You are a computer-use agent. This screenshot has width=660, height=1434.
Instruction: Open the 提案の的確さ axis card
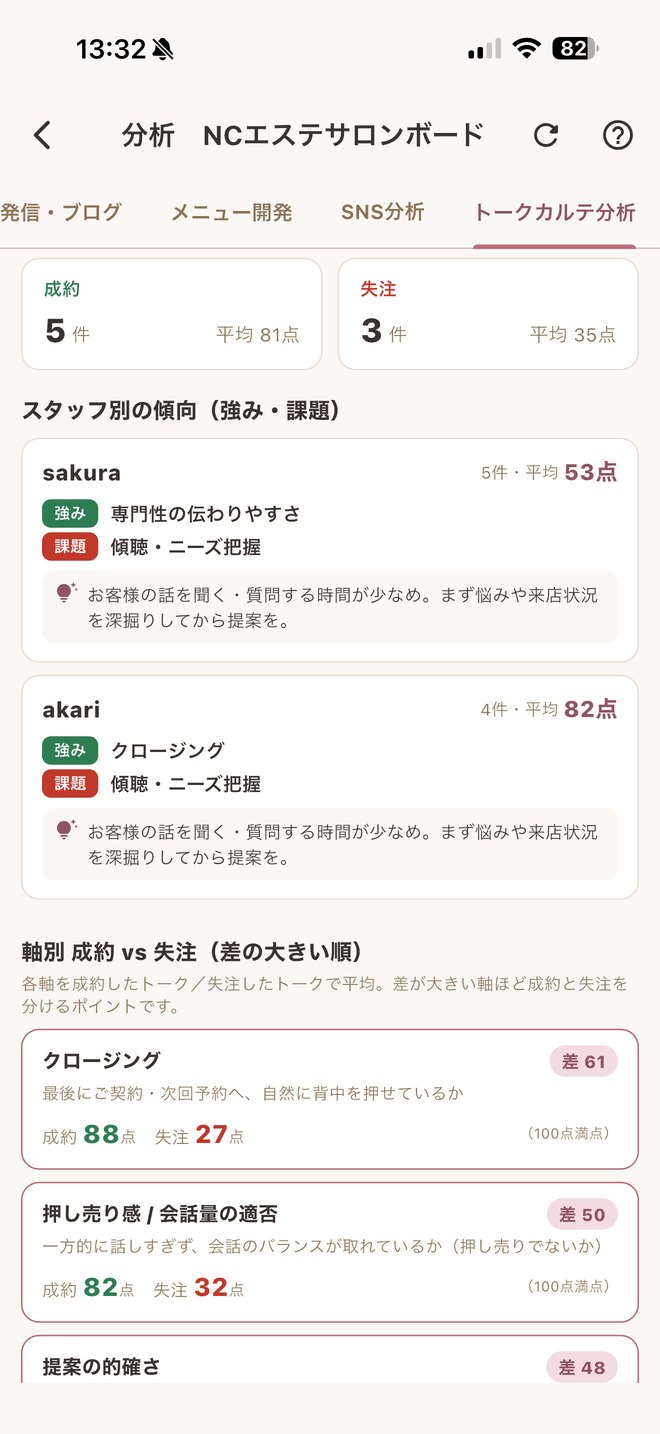pos(330,1360)
